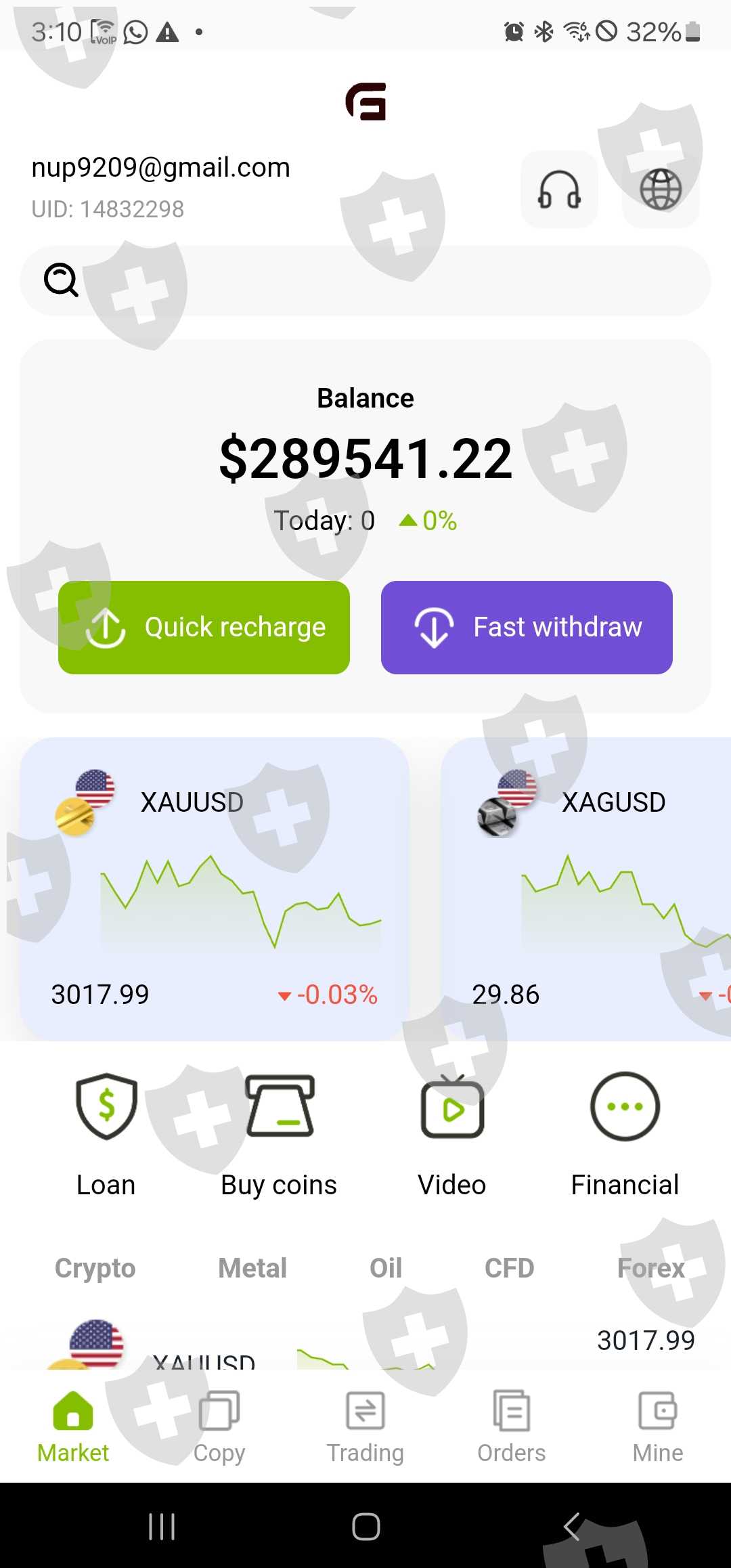
Task: Switch to the Oil tab
Action: point(386,1268)
